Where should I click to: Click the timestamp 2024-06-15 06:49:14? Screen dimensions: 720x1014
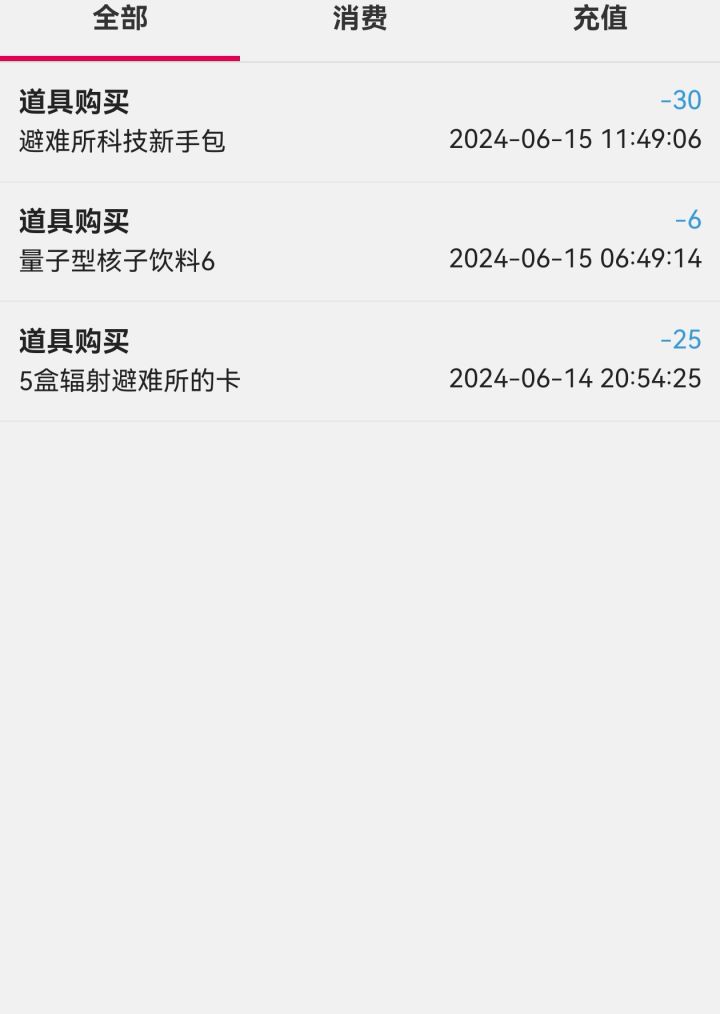tap(576, 259)
